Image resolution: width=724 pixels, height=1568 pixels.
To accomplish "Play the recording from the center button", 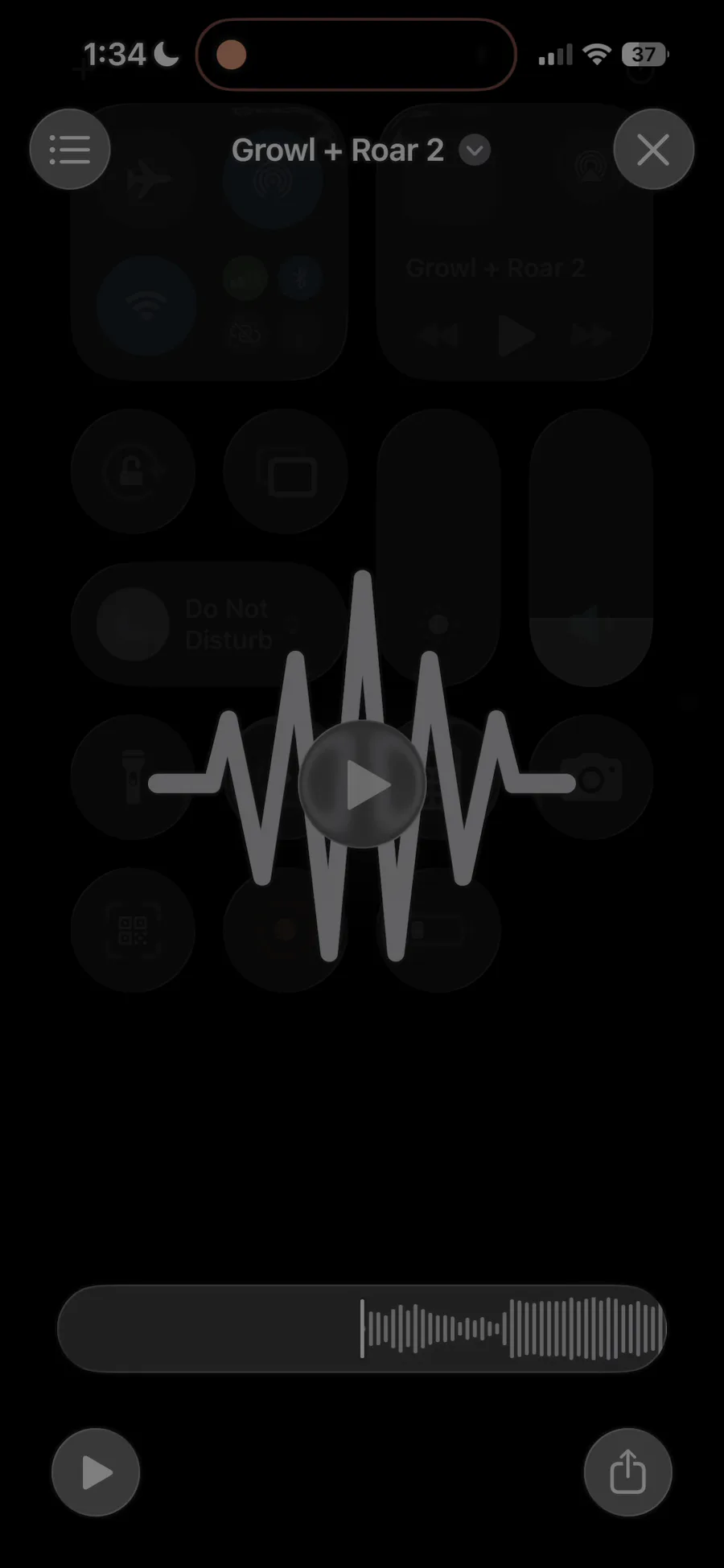I will click(362, 784).
